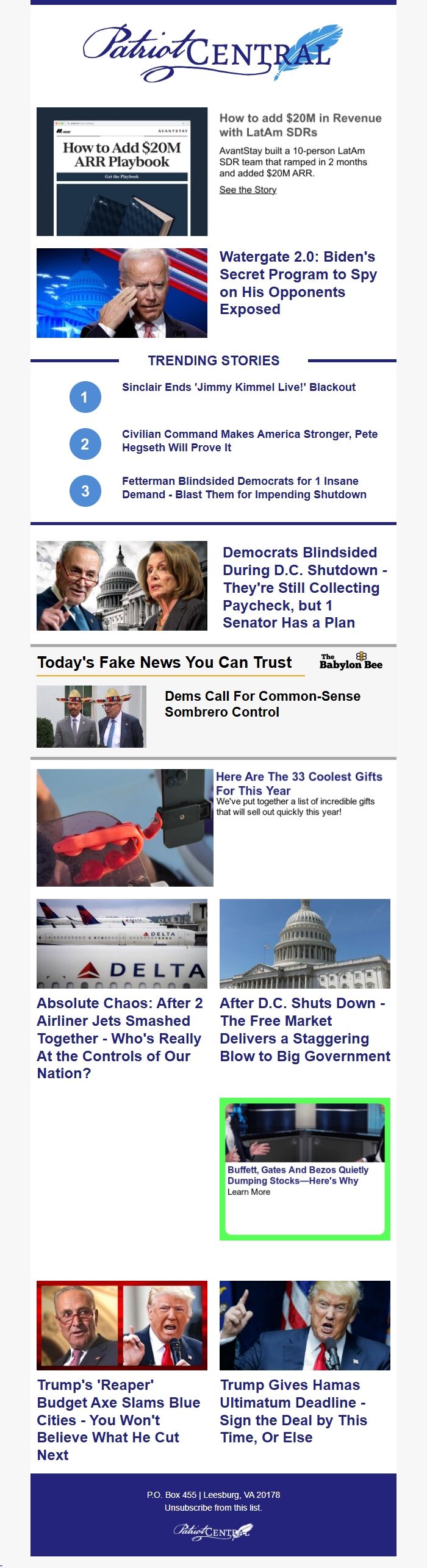Tap the AvantStay ARR Playbook image
This screenshot has width=427, height=1568.
[122, 171]
